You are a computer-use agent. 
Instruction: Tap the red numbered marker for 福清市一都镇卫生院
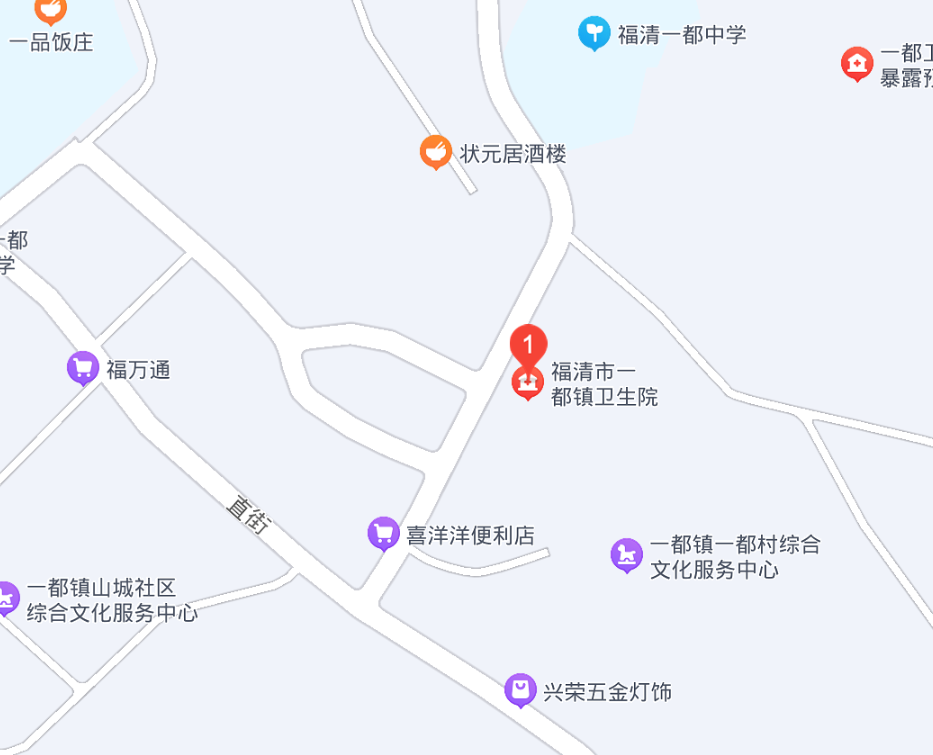[528, 345]
